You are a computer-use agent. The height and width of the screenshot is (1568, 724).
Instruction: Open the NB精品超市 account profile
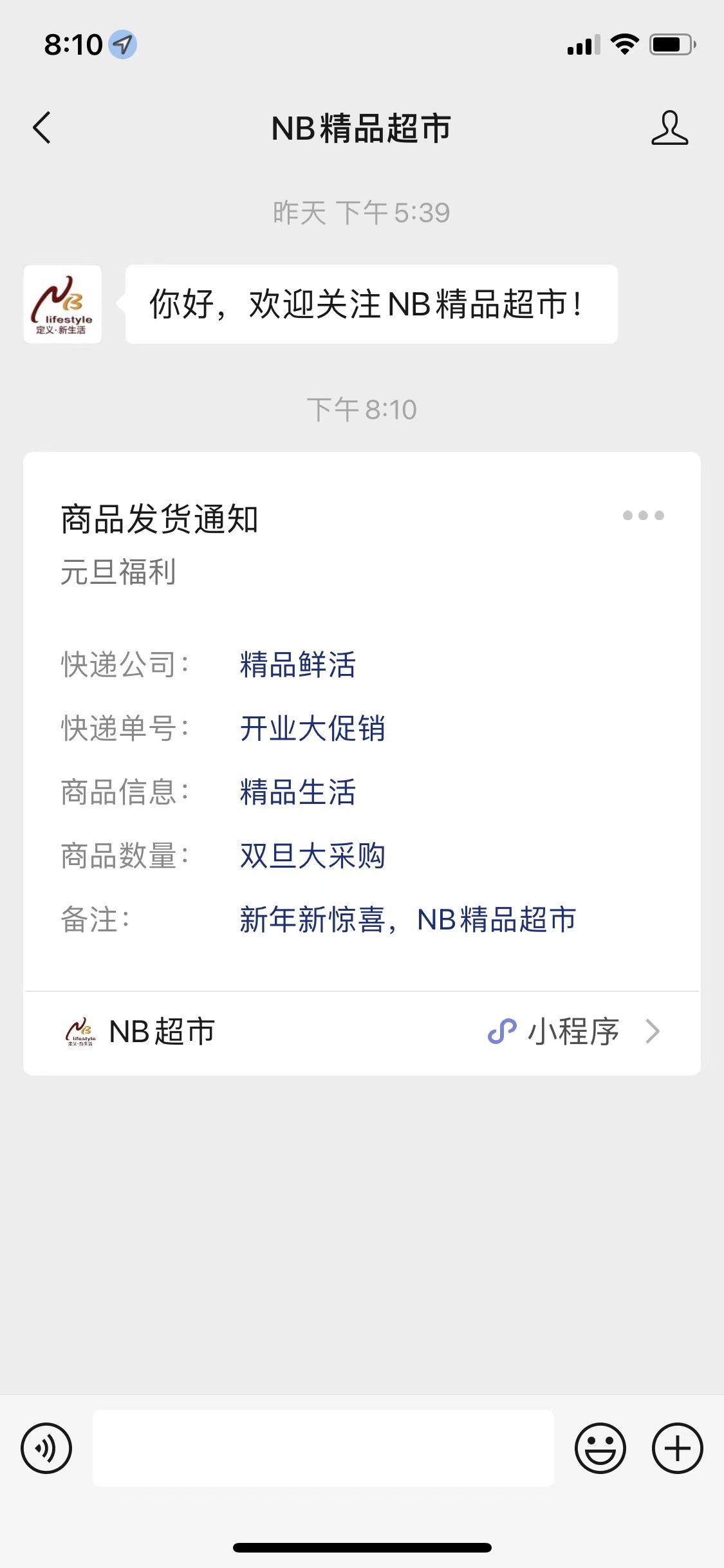pyautogui.click(x=669, y=127)
